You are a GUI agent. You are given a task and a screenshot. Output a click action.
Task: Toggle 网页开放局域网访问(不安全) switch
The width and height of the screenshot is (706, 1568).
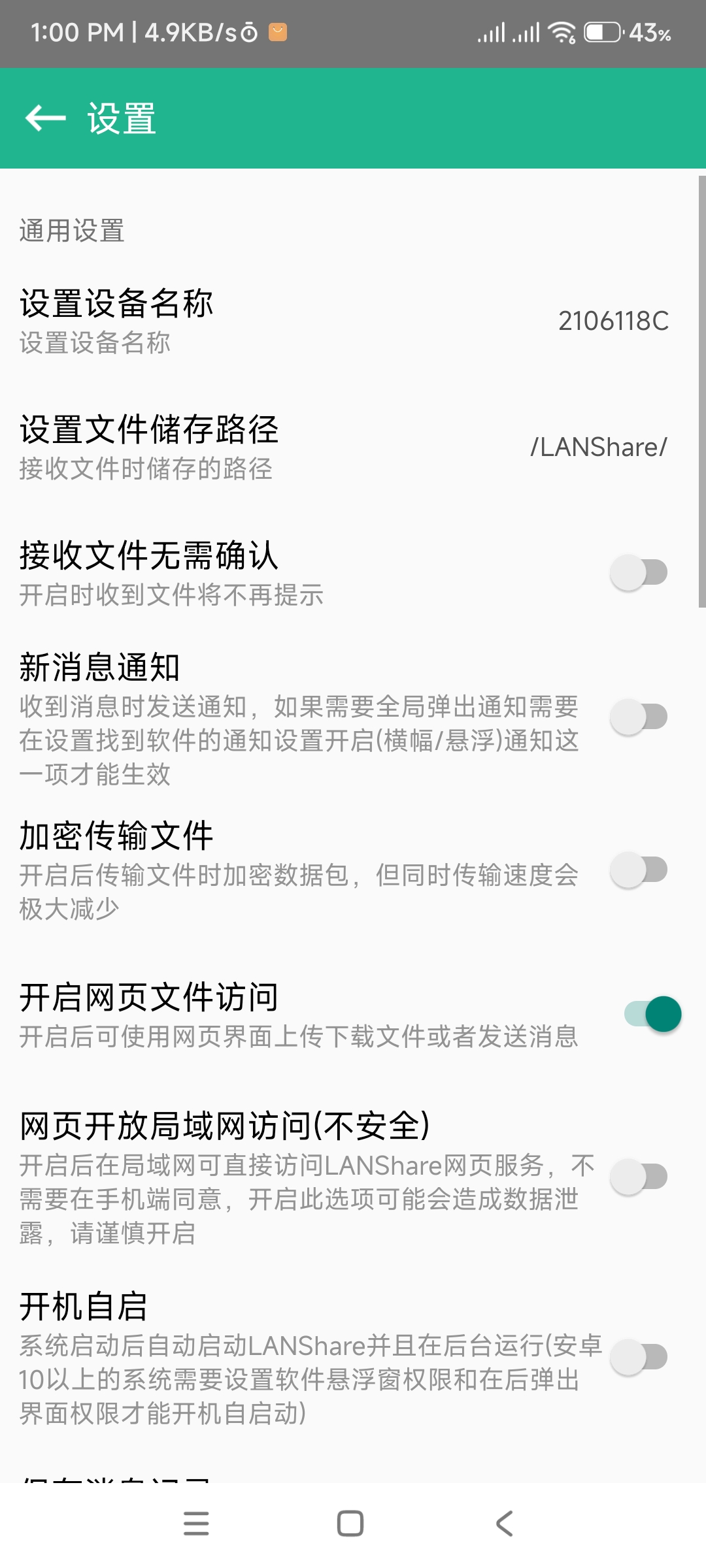pyautogui.click(x=639, y=1177)
